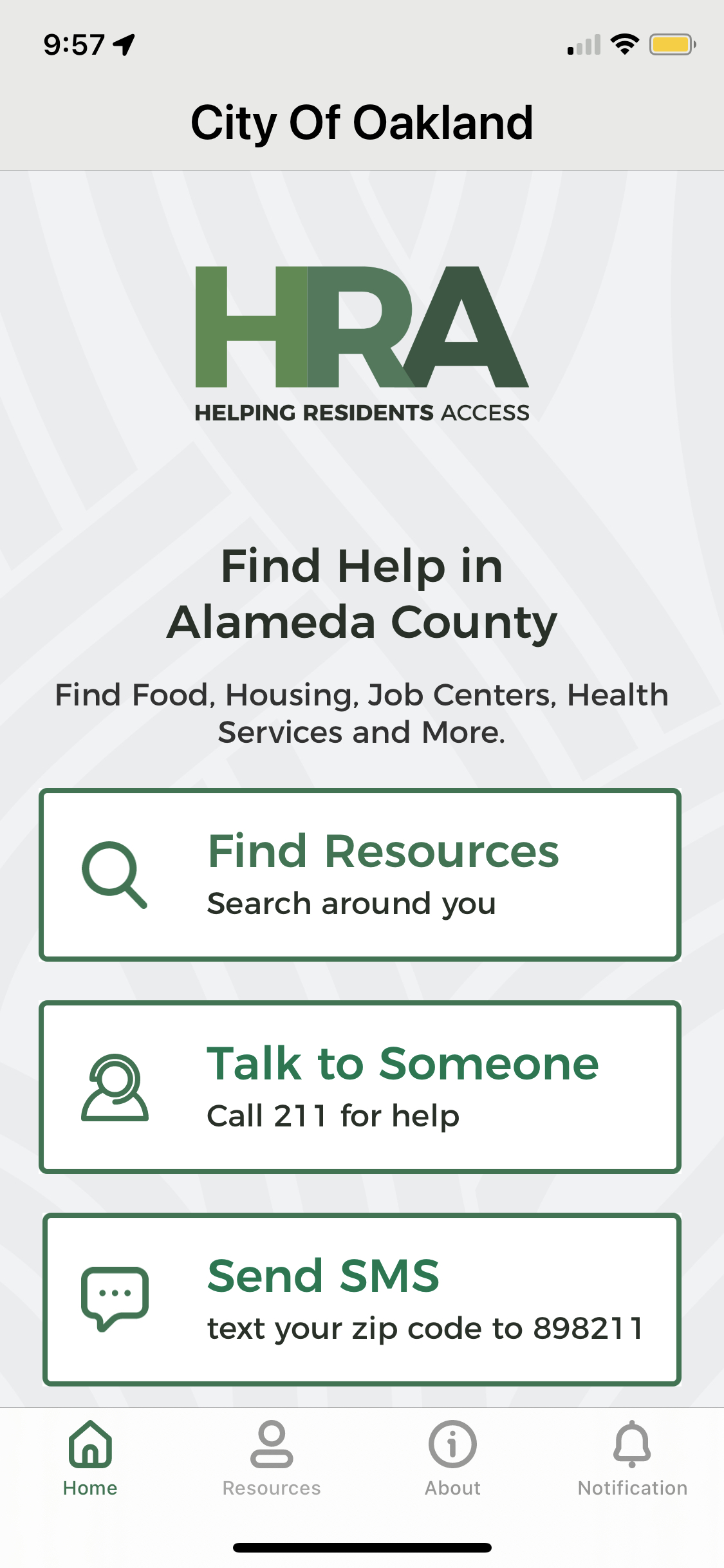Tap Talk to Someone to call 211
Image resolution: width=724 pixels, height=1568 pixels.
[x=360, y=1087]
